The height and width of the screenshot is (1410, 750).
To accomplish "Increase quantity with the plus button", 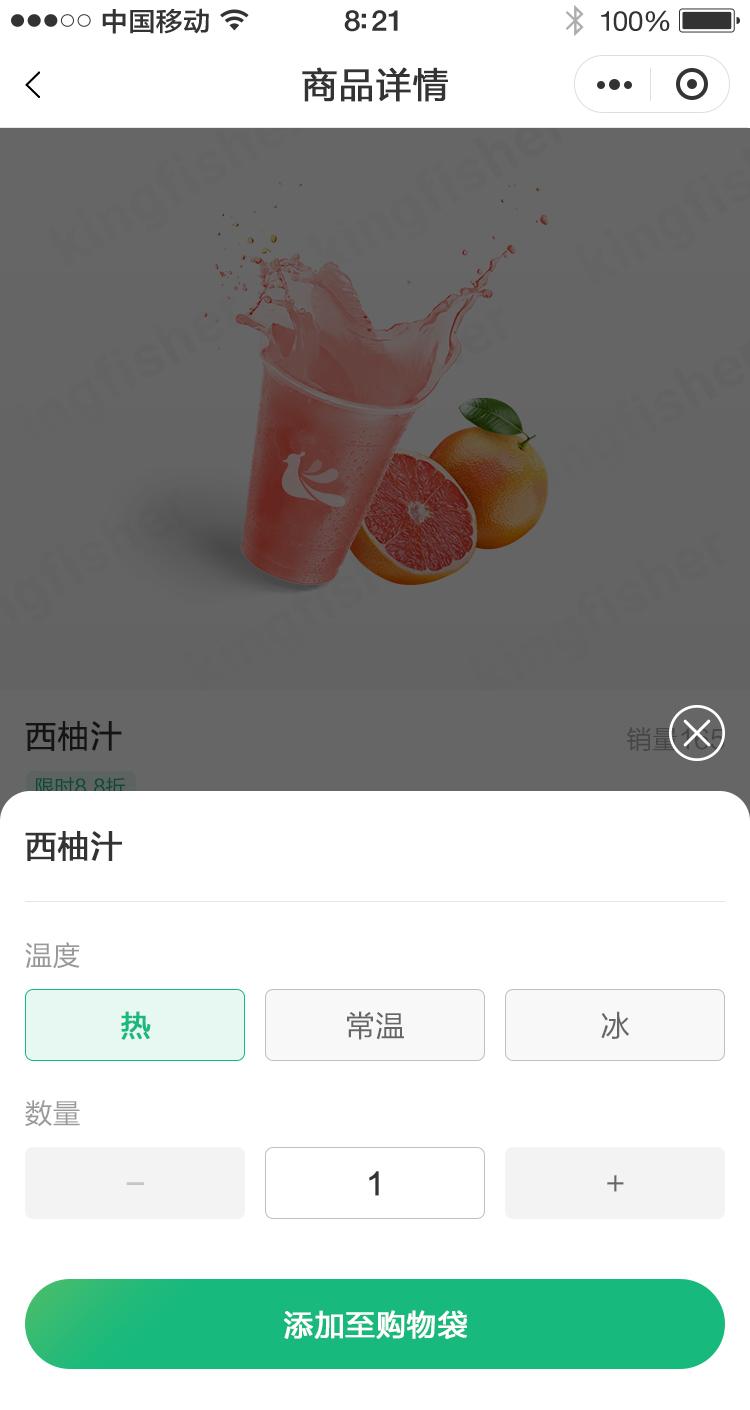I will pyautogui.click(x=614, y=1183).
